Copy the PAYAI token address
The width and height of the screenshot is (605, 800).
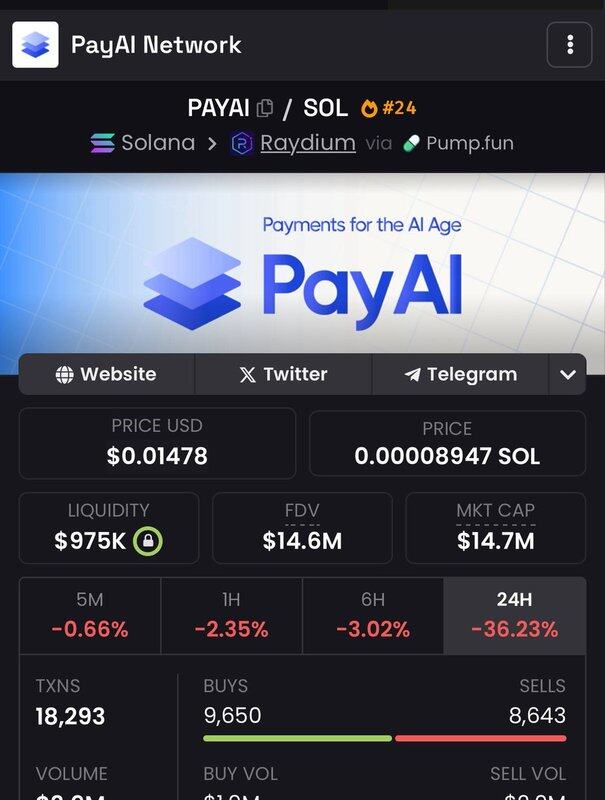[265, 108]
